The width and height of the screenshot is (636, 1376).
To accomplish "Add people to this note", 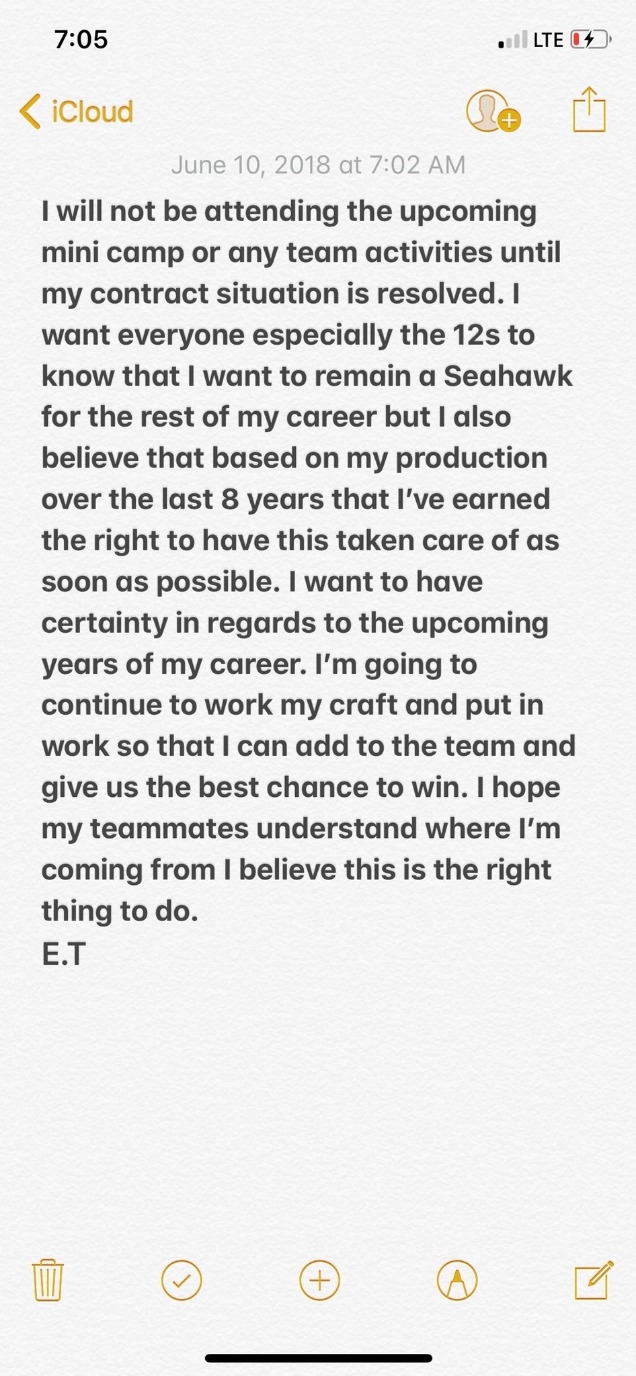I will [492, 111].
